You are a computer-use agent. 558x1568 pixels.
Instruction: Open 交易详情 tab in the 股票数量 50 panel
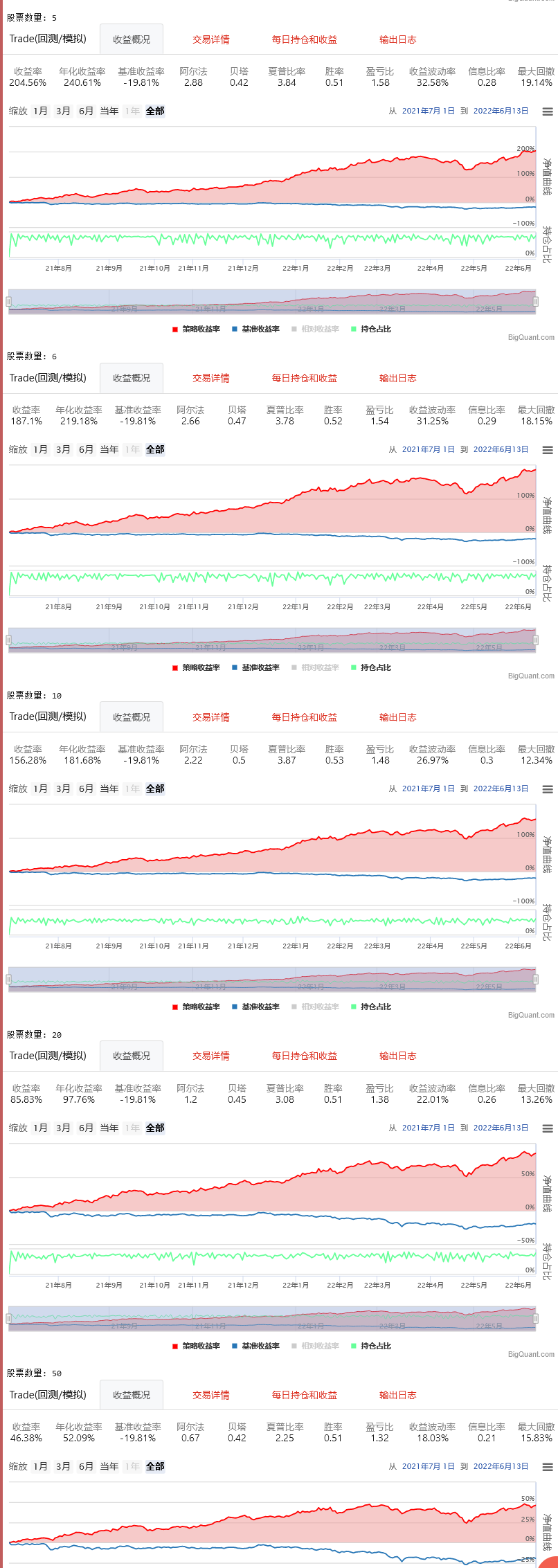pos(211,1395)
